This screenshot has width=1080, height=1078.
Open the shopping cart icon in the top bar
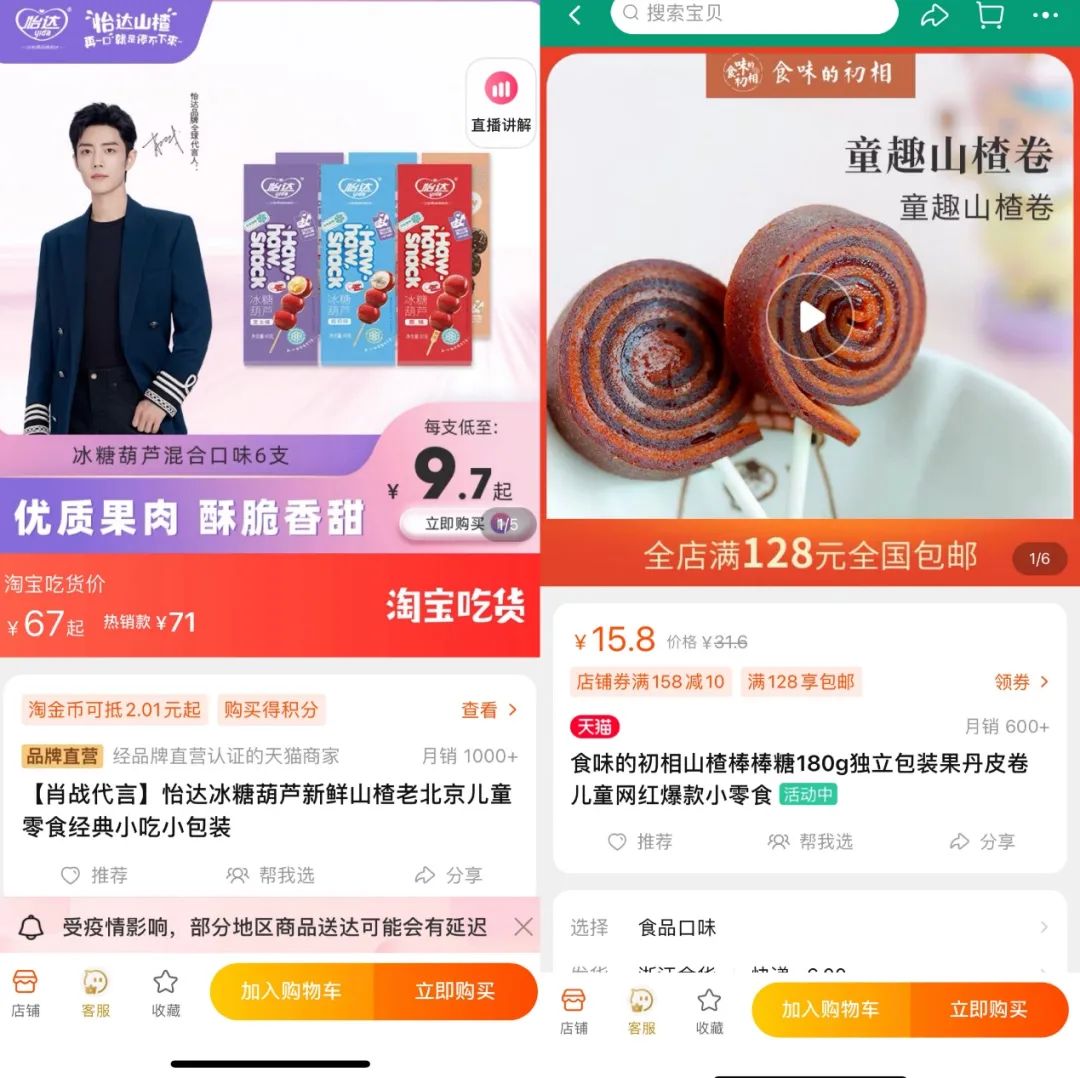click(x=989, y=14)
